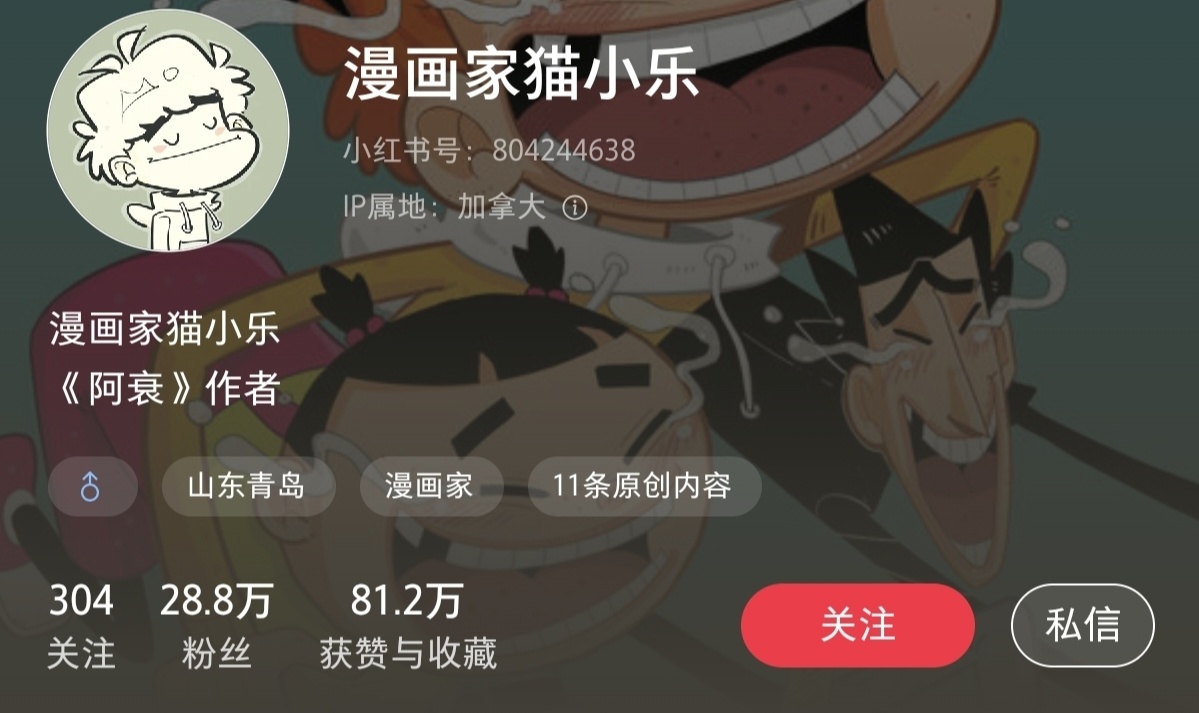Open the profile avatar picture
Image resolution: width=1199 pixels, height=713 pixels.
[x=168, y=130]
